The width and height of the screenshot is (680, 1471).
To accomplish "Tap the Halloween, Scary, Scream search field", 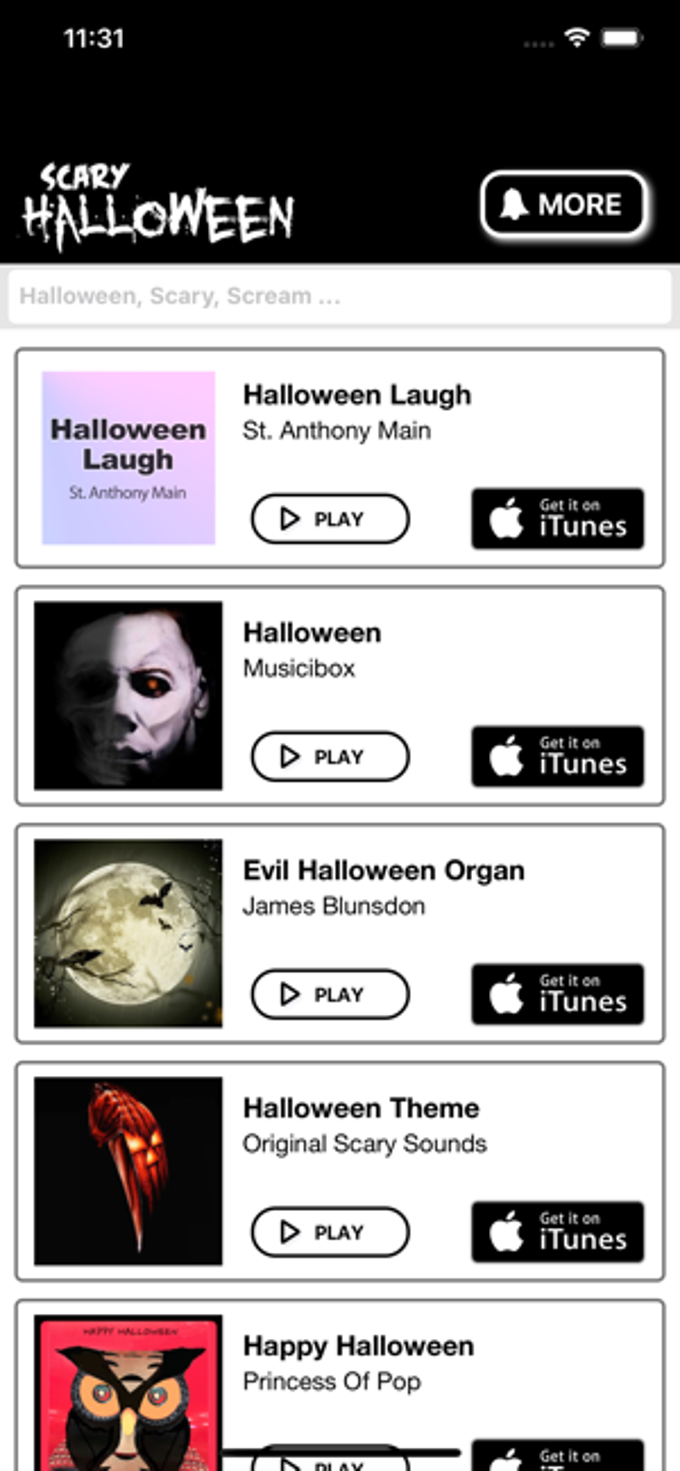I will 340,296.
